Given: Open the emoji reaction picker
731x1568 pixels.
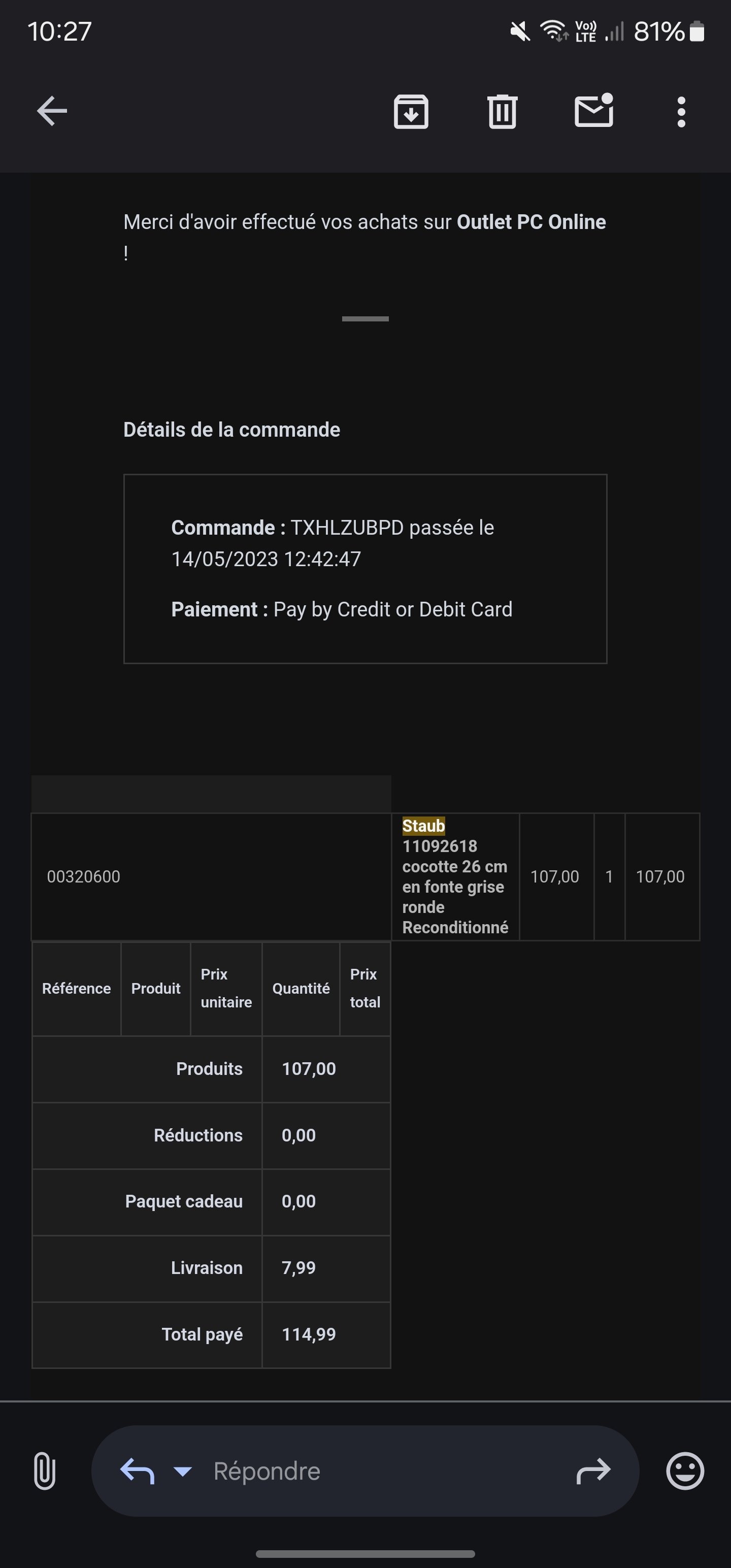Looking at the screenshot, I should [685, 1471].
